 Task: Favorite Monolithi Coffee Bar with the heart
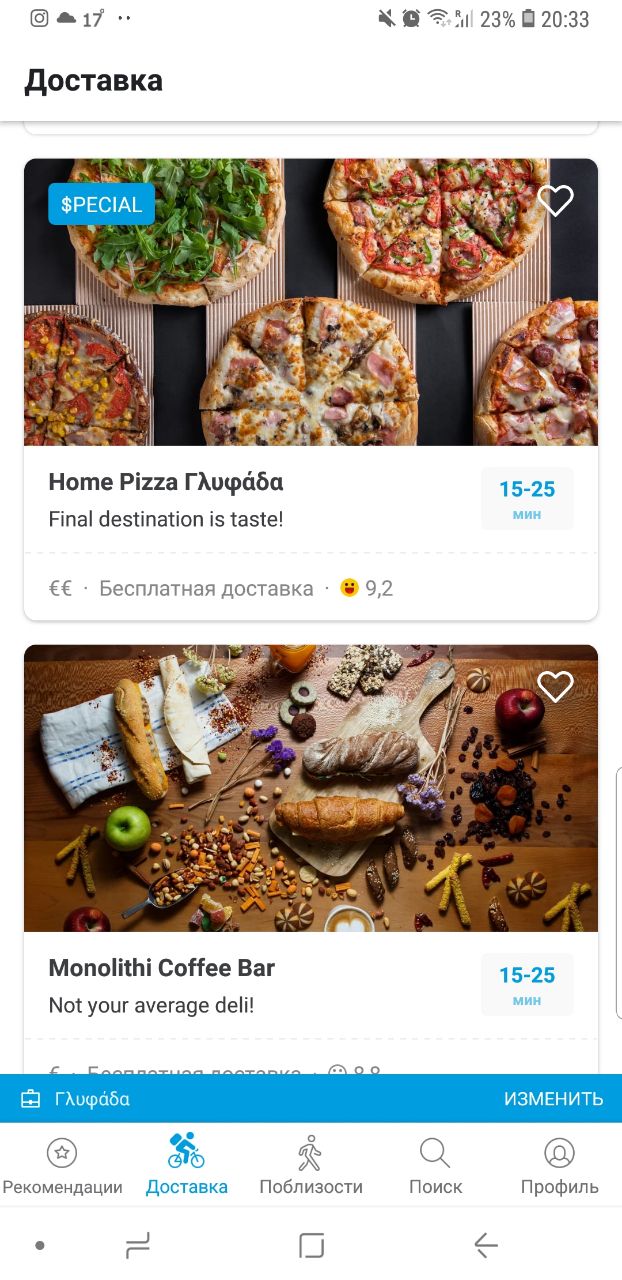pyautogui.click(x=555, y=686)
